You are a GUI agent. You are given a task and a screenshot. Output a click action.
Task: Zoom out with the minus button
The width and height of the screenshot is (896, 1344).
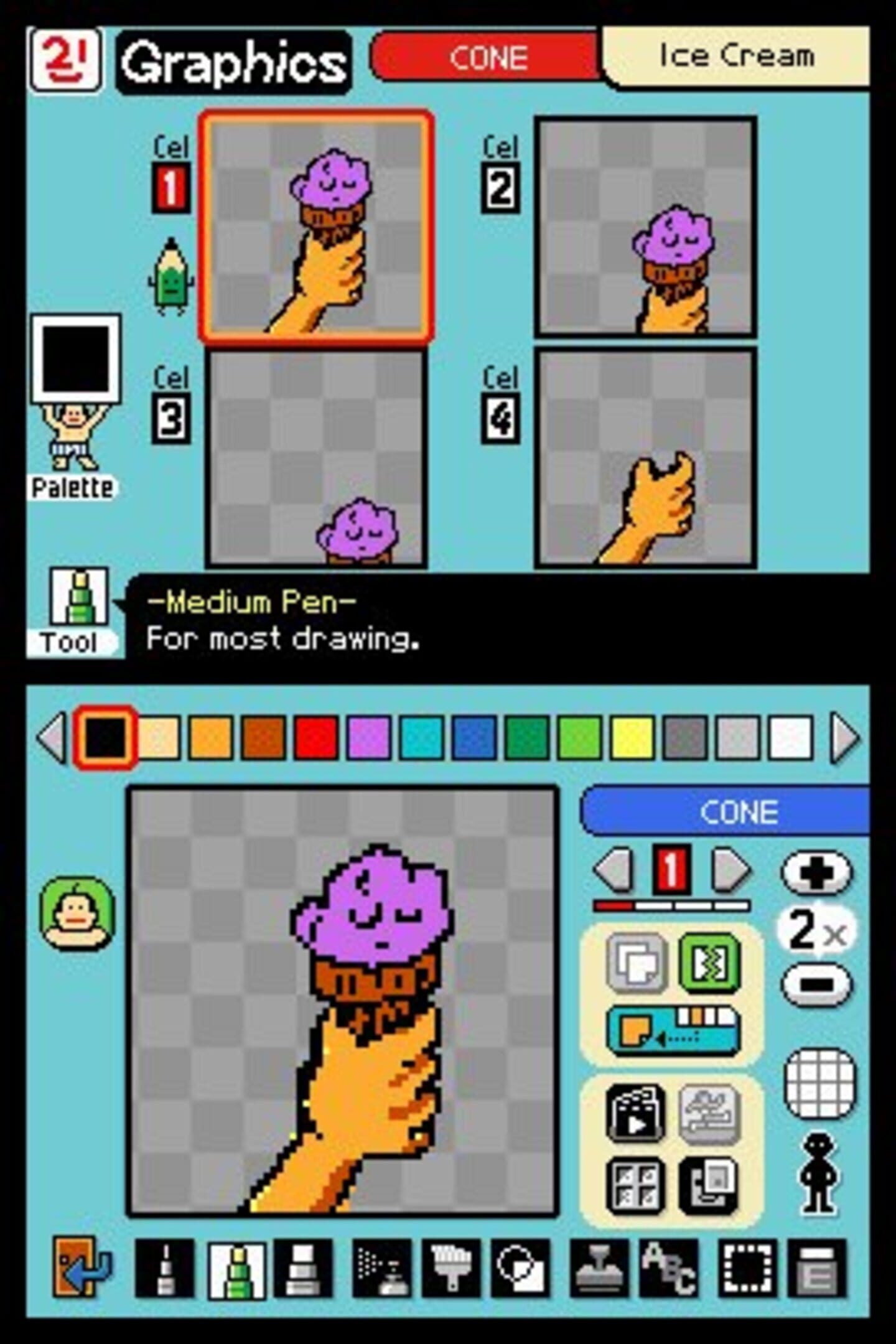click(x=816, y=984)
